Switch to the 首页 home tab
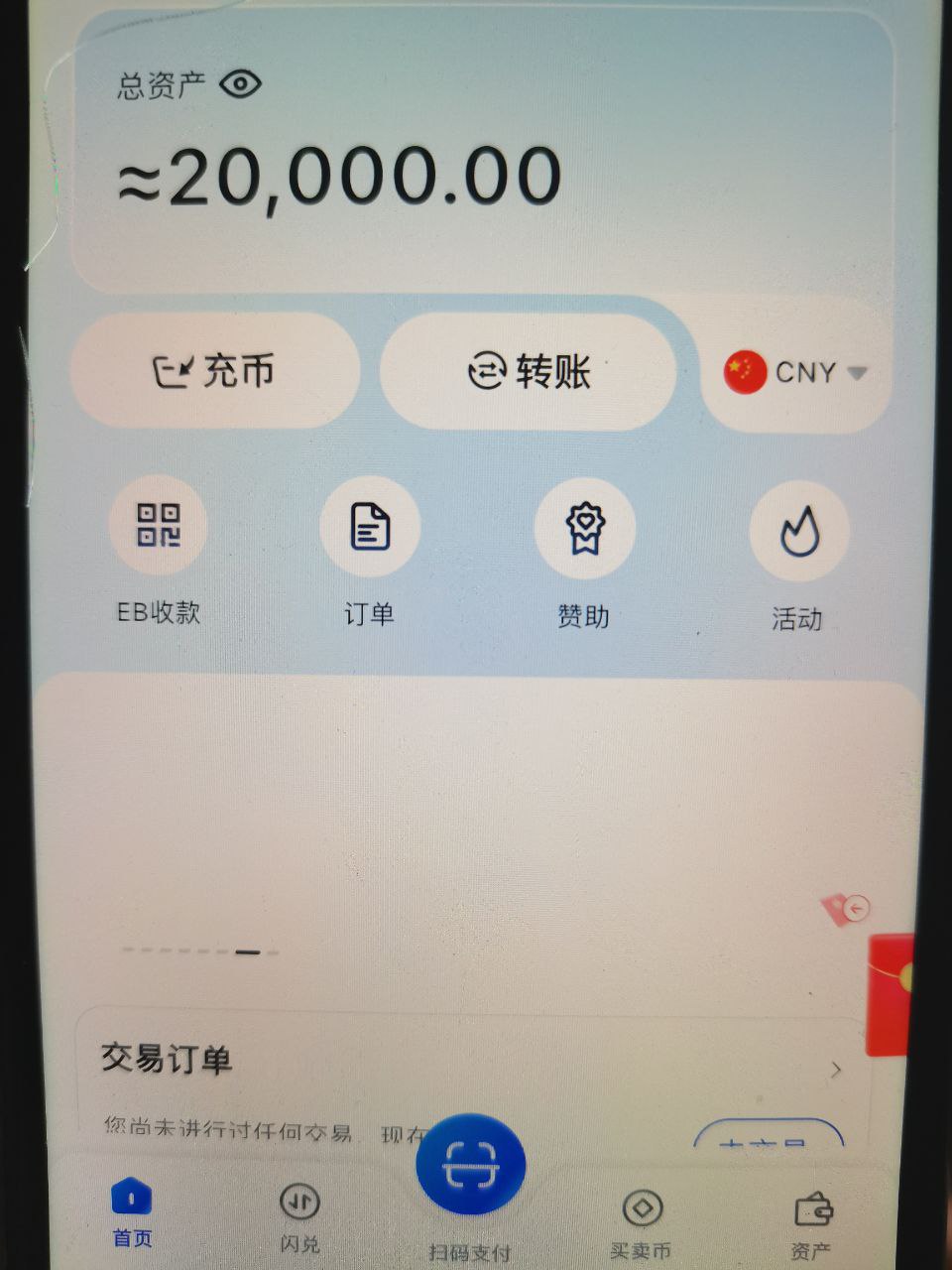Screen dimensions: 952x1270 (x=132, y=1210)
